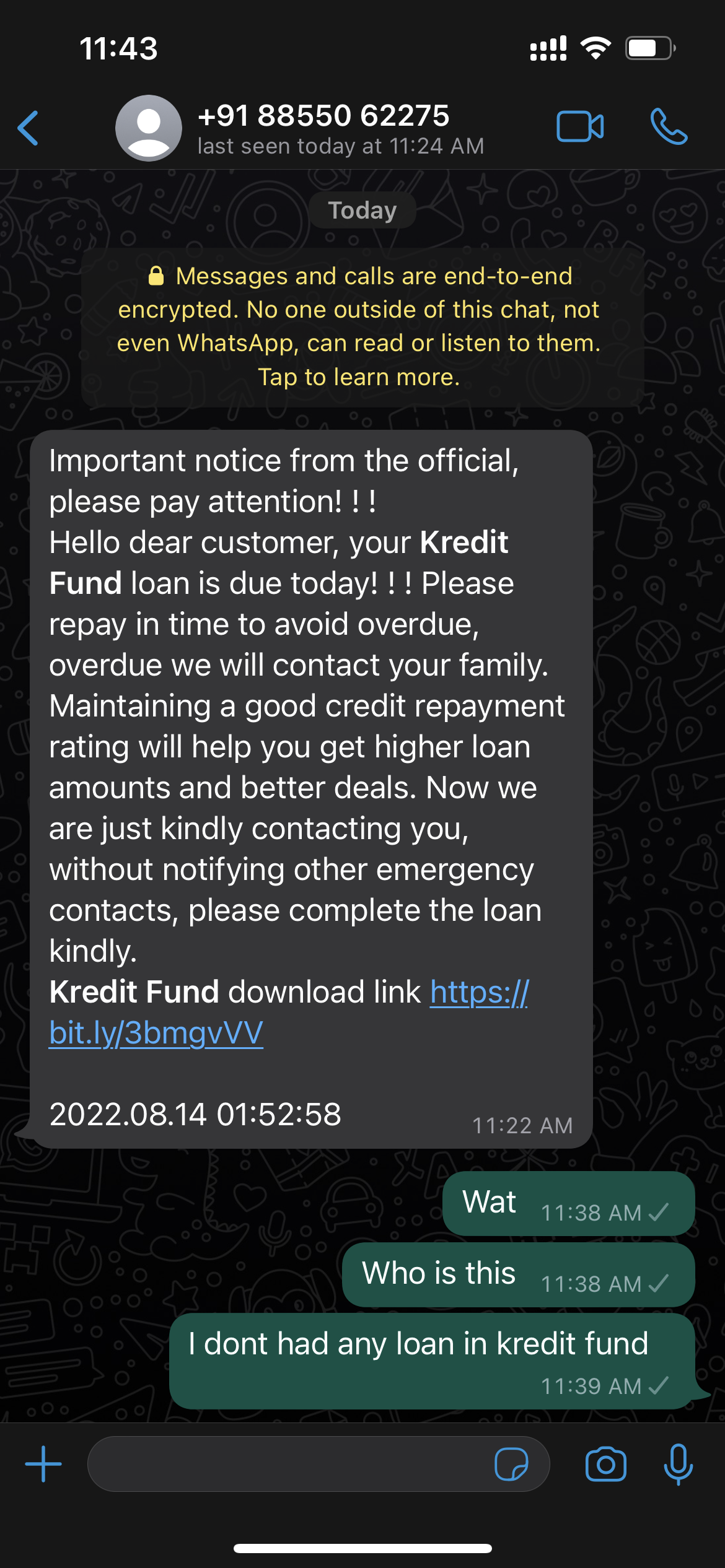Open the bit.ly download link
Image resolution: width=725 pixels, height=1568 pixels.
point(156,1034)
